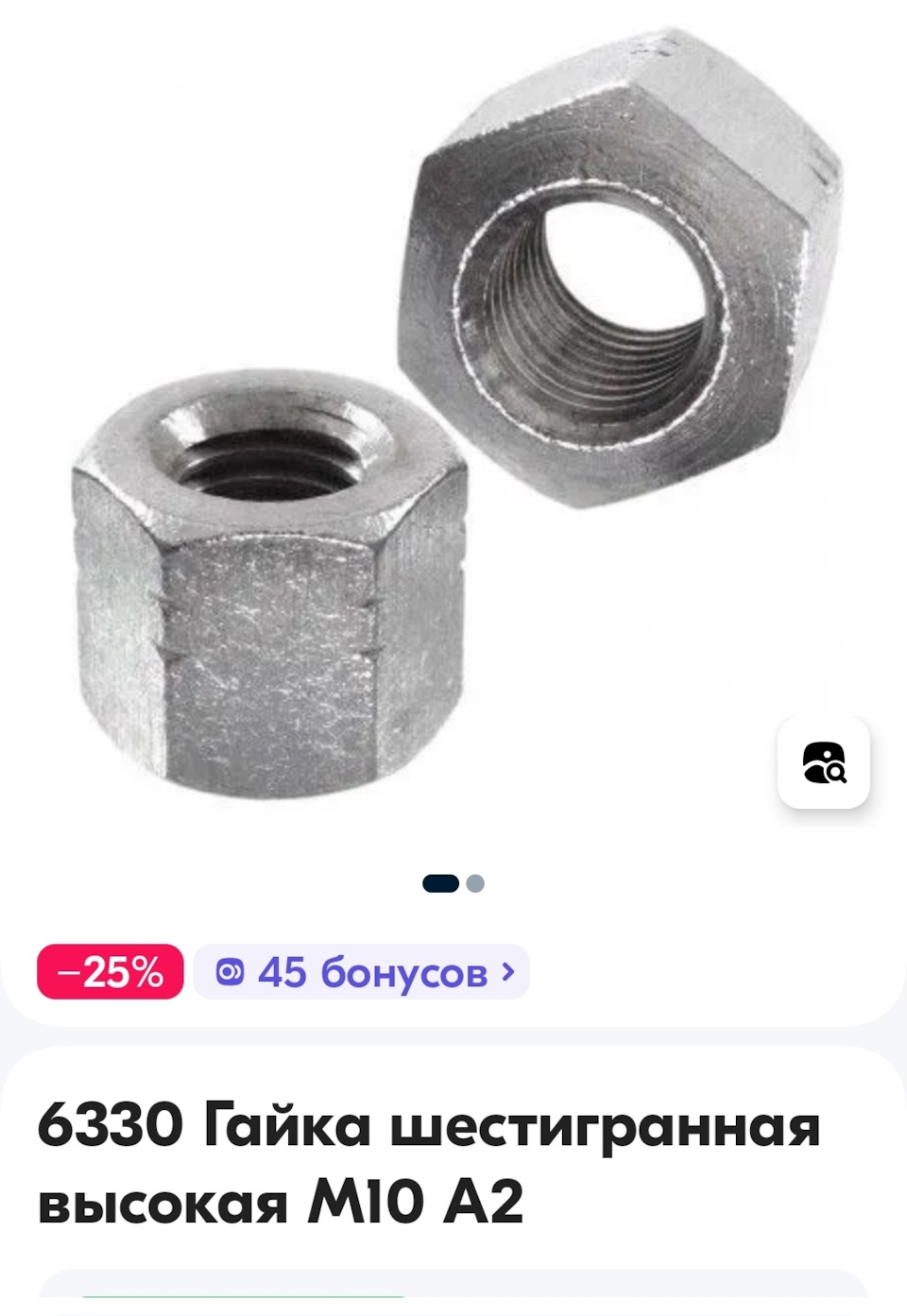Screen dimensions: 907x1316
Task: Open visual search for similar products
Action: click(x=823, y=762)
